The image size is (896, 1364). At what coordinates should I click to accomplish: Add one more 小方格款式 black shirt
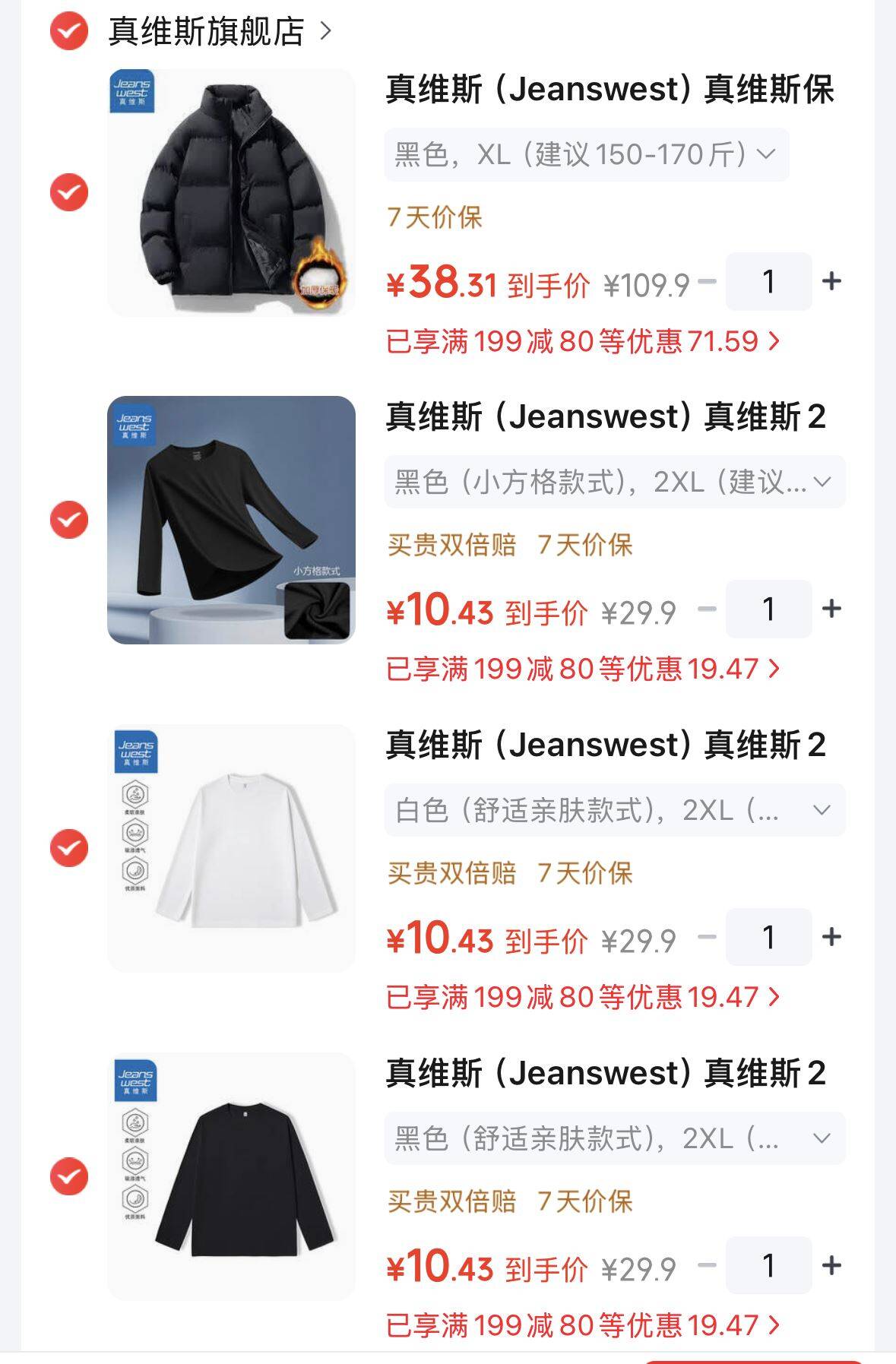click(831, 609)
